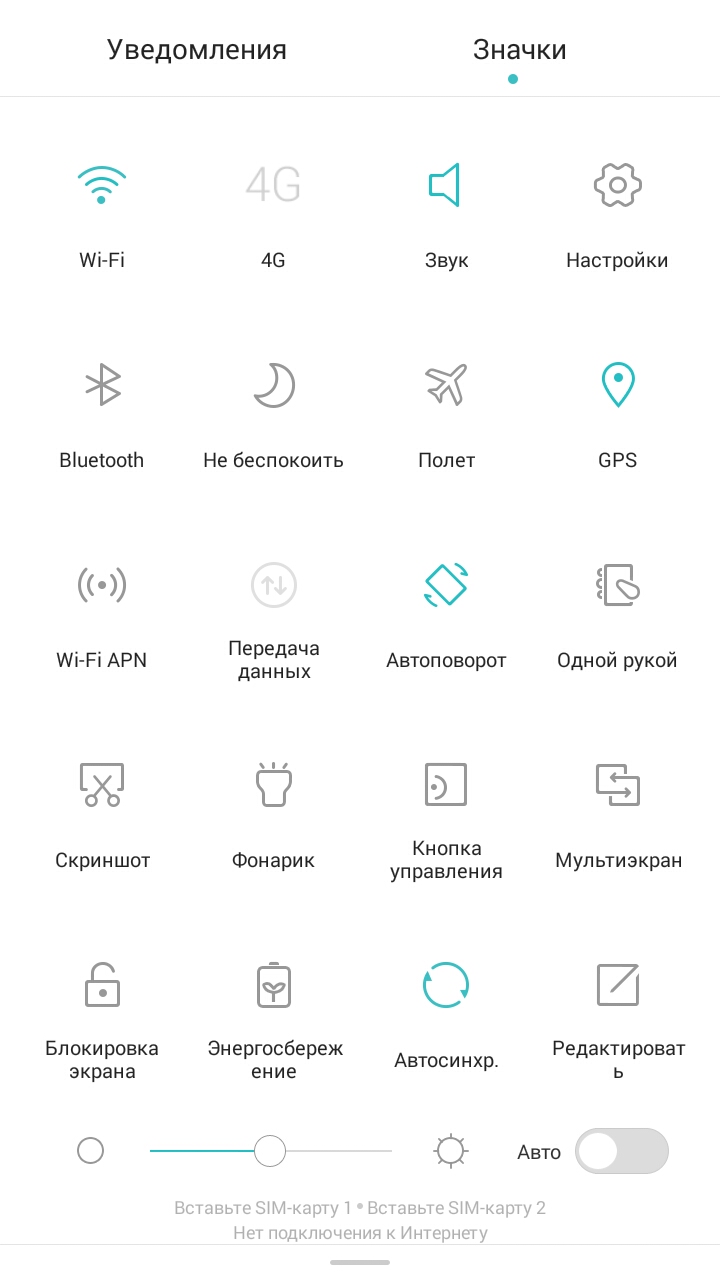The width and height of the screenshot is (720, 1280).
Task: Switch to the Уведомления tab
Action: 197,50
